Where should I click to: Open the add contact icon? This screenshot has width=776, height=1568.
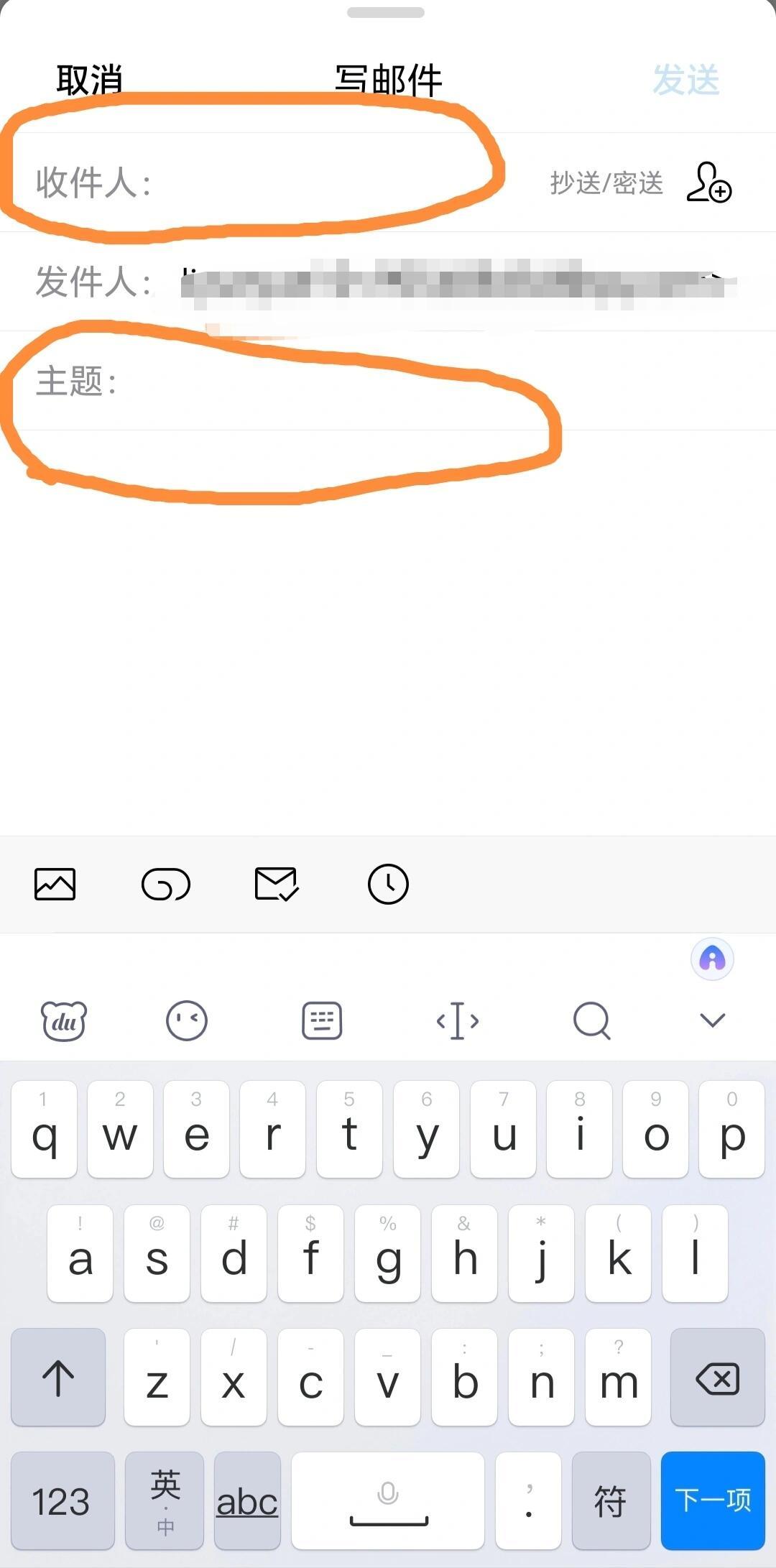708,183
